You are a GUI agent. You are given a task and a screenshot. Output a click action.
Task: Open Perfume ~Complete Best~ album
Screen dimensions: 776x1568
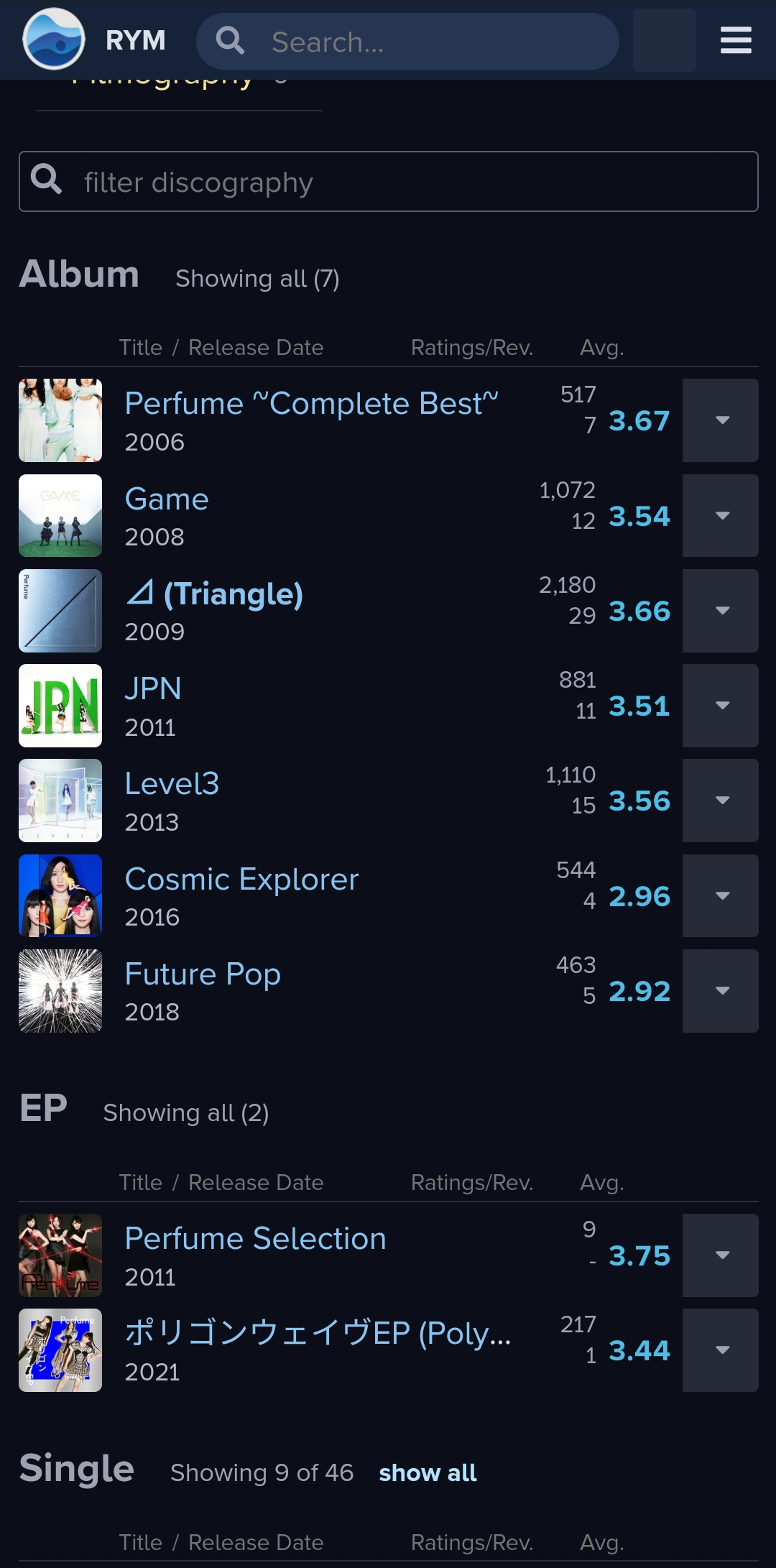311,404
